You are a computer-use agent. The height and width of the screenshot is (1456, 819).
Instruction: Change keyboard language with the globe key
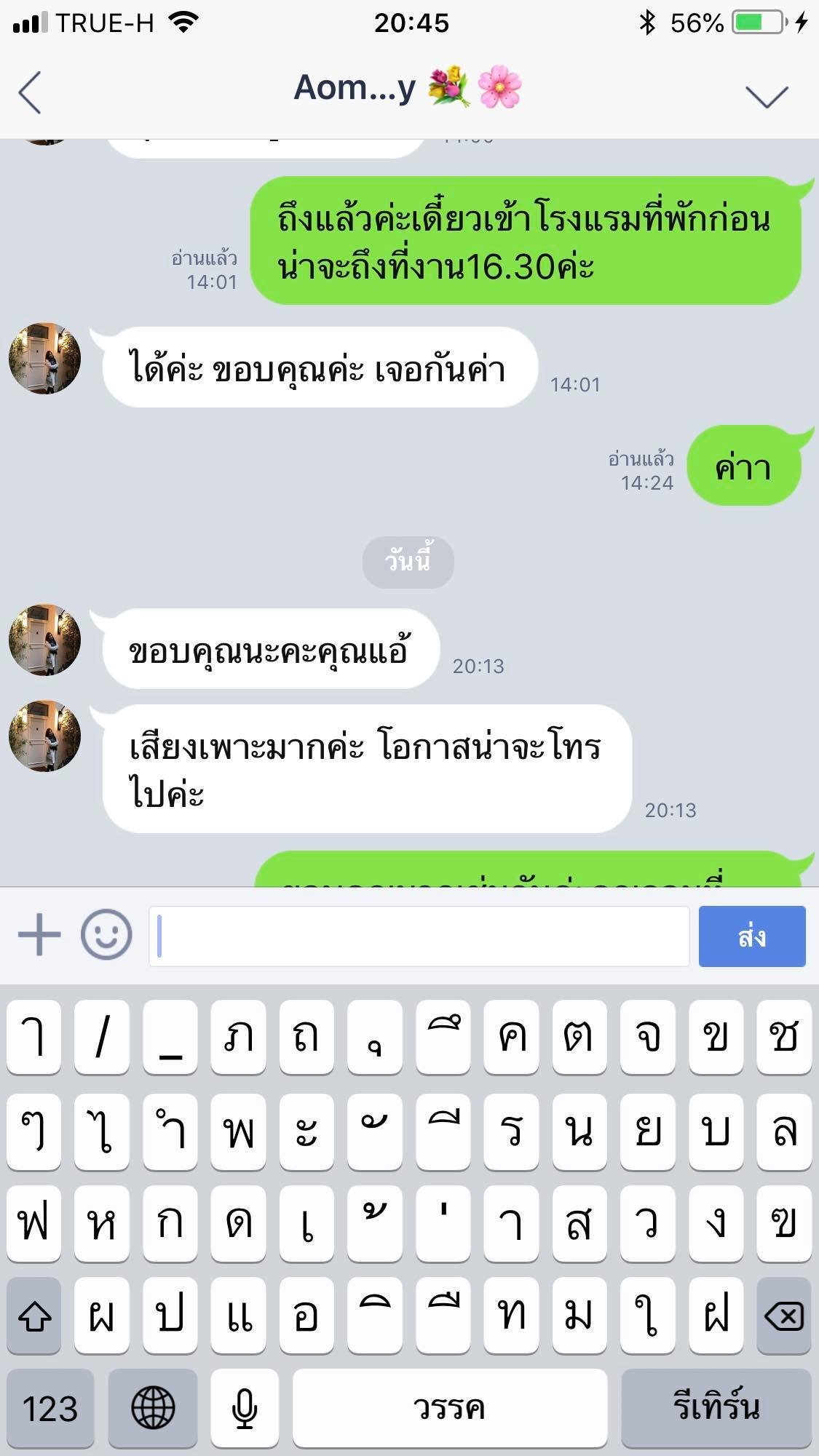click(x=153, y=1407)
